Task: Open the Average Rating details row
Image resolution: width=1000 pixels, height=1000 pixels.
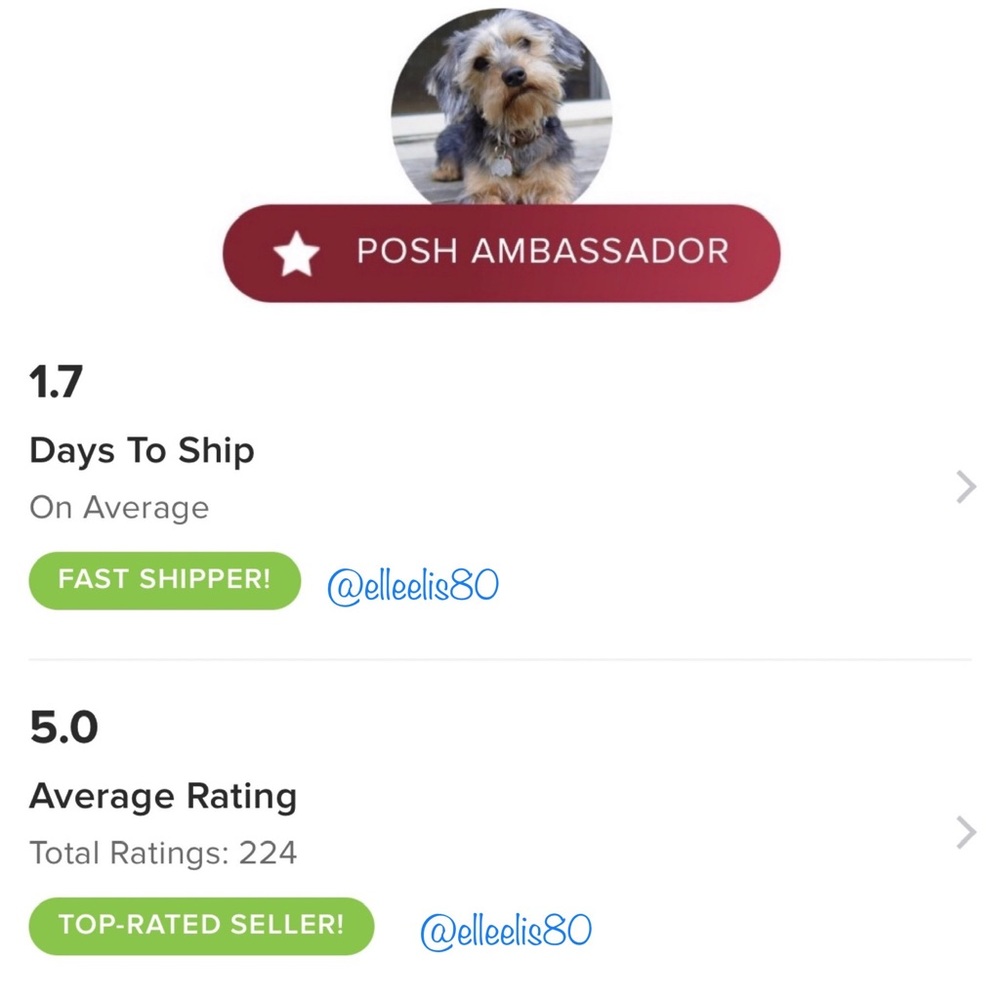Action: (964, 832)
